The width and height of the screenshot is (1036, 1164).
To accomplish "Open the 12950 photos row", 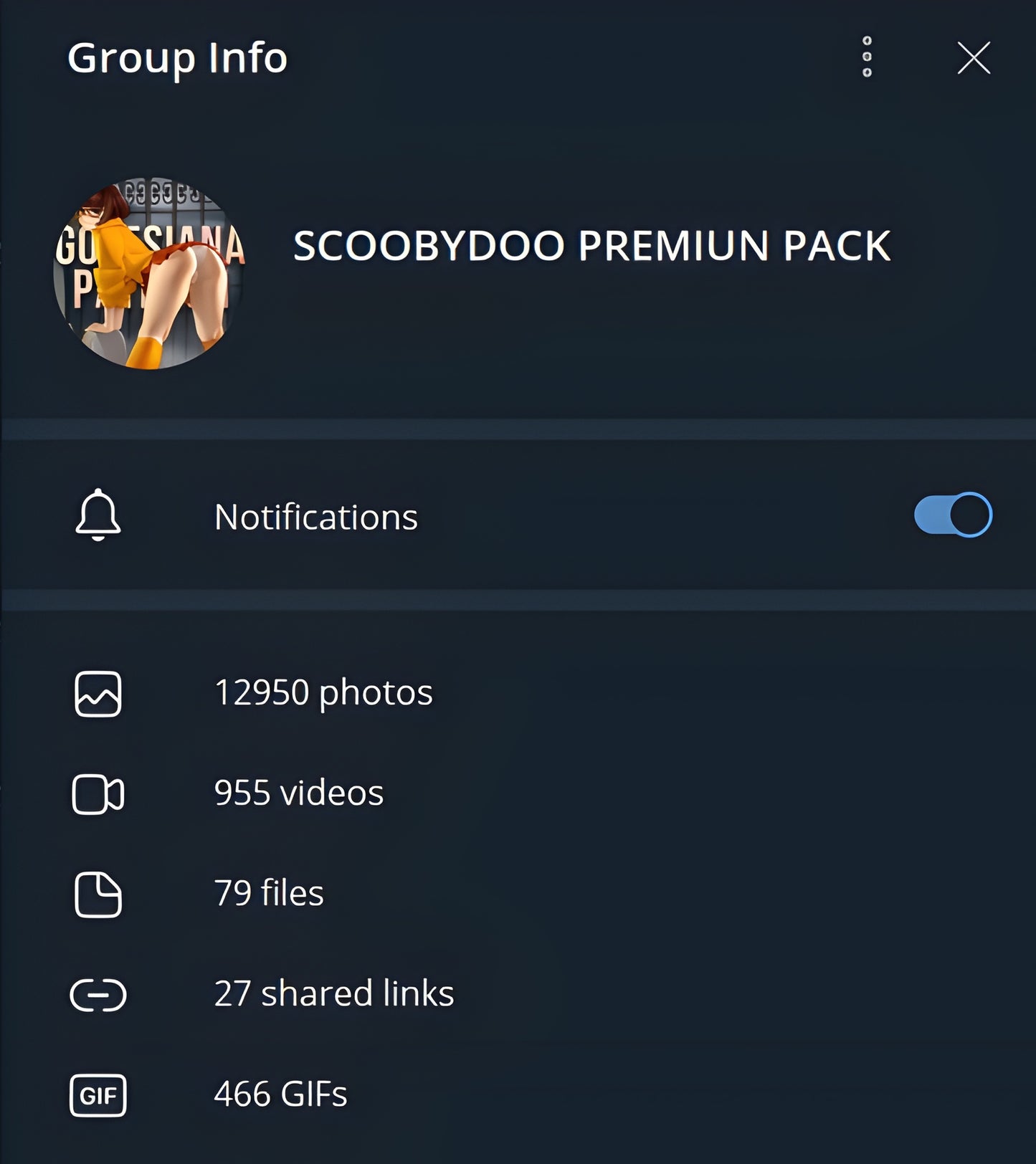I will coord(323,692).
